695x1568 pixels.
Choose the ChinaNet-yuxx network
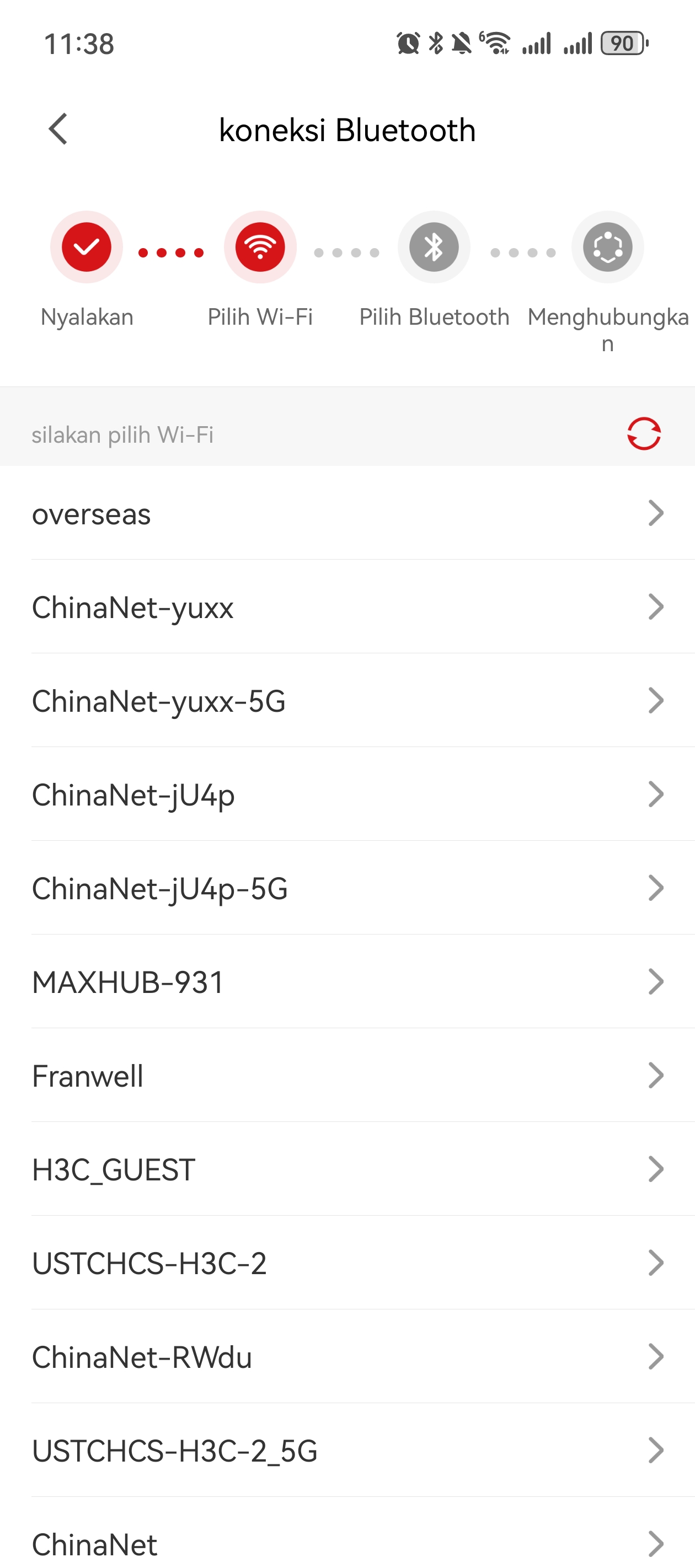tap(347, 607)
